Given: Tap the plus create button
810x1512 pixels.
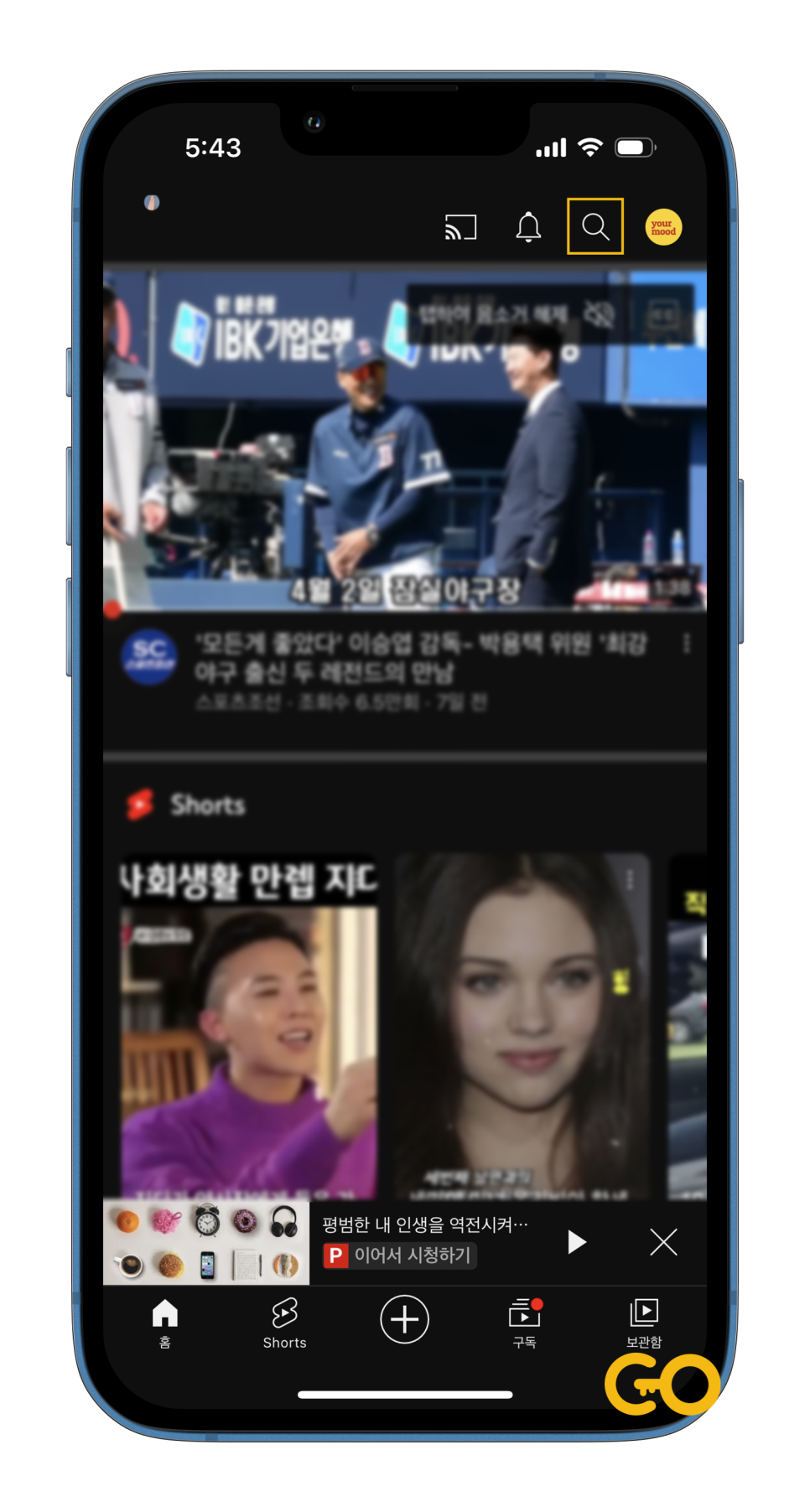Looking at the screenshot, I should point(404,1319).
